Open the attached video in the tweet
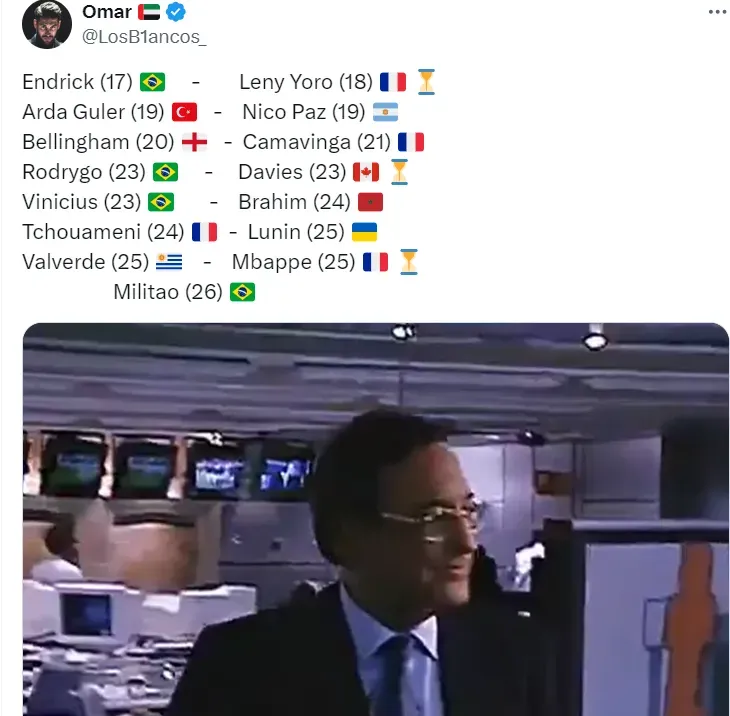 point(375,518)
